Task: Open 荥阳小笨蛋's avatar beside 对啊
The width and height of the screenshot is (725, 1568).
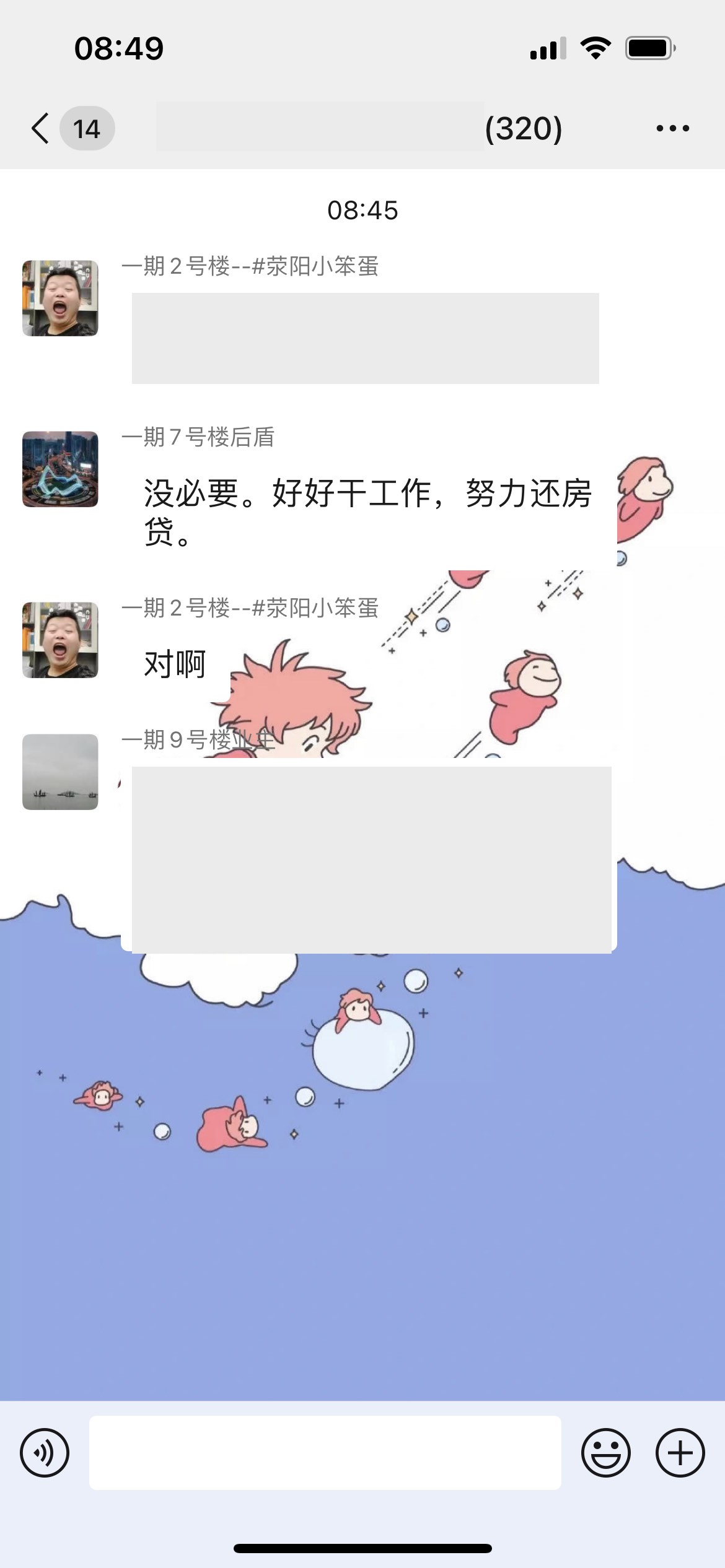Action: pyautogui.click(x=60, y=640)
